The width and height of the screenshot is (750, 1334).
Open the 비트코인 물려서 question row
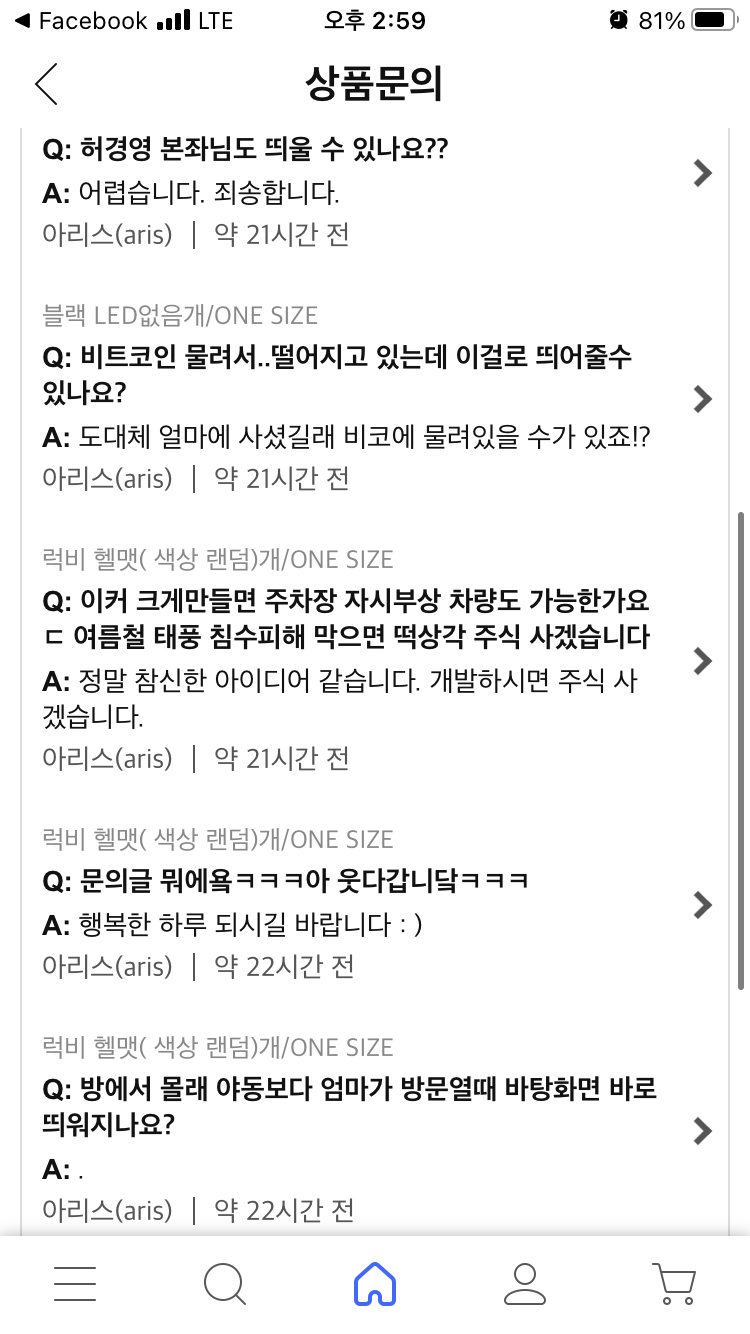click(x=375, y=398)
